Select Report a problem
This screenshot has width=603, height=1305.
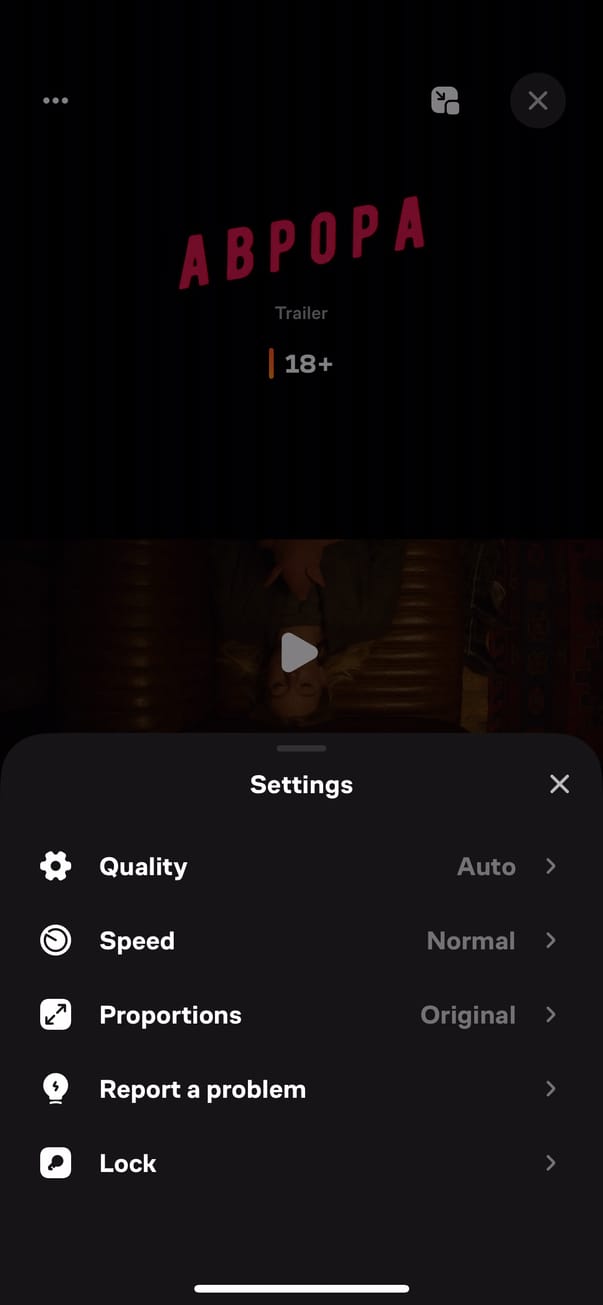[300, 1089]
